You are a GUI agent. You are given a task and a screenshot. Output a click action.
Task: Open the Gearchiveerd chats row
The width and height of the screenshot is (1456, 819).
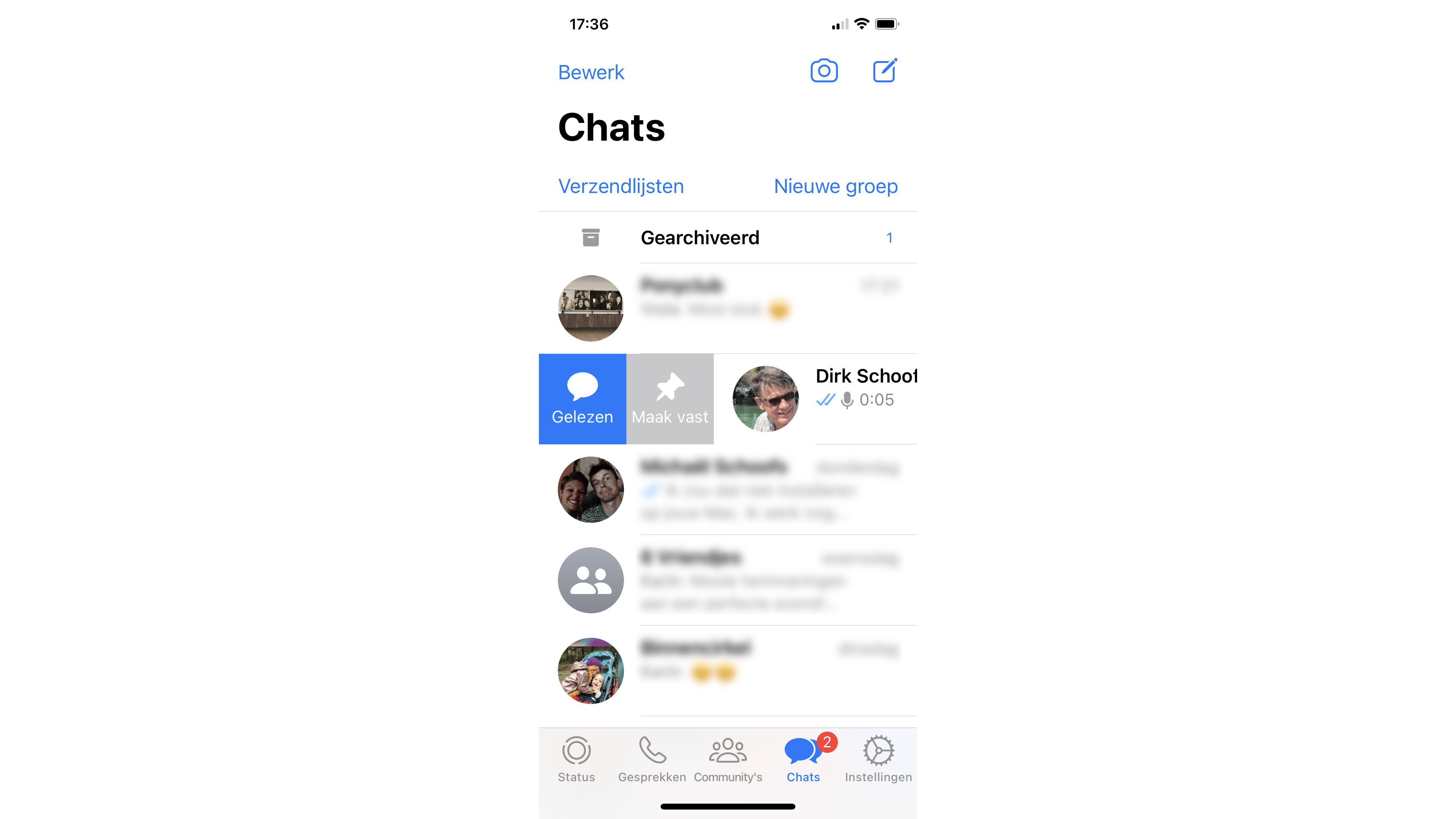click(x=728, y=238)
